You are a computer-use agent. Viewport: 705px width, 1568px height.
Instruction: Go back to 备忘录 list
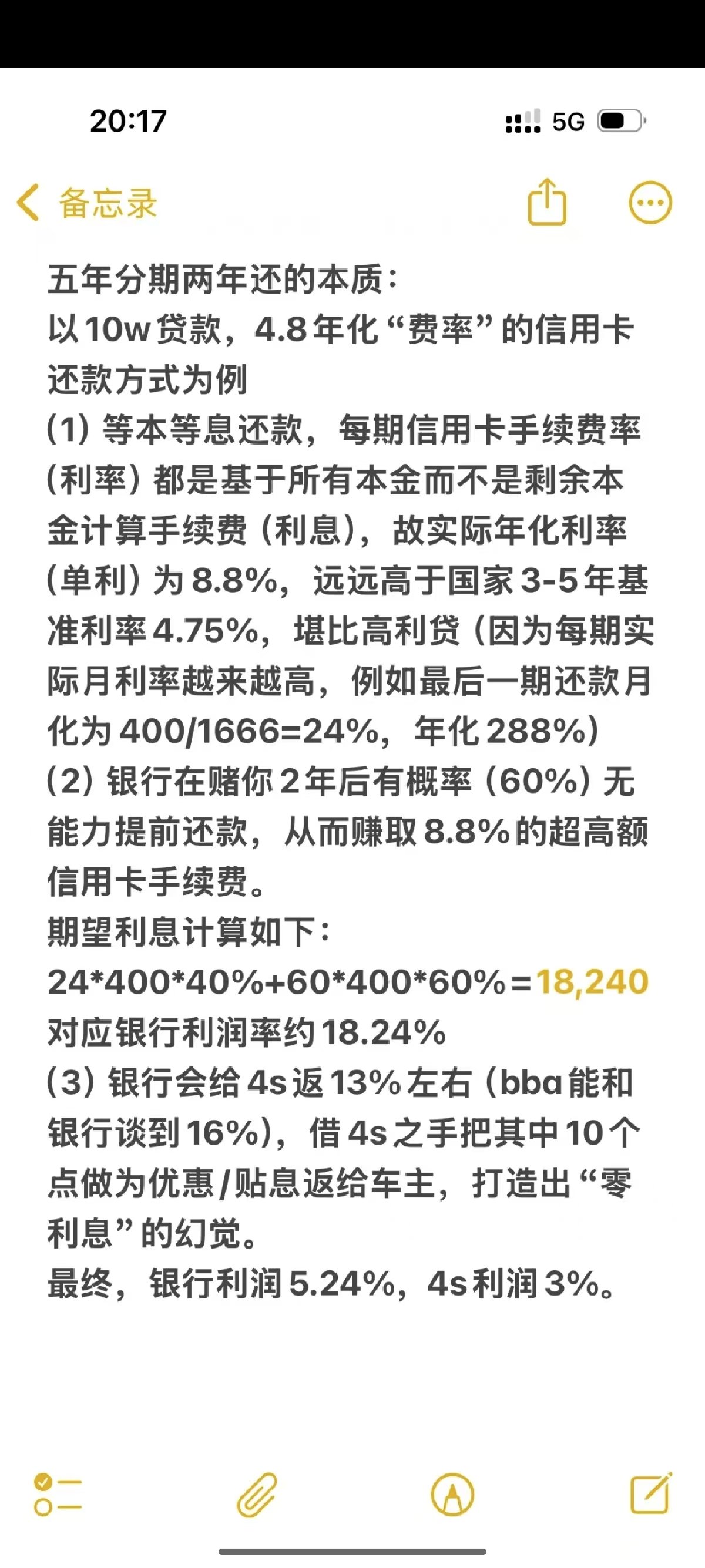87,203
